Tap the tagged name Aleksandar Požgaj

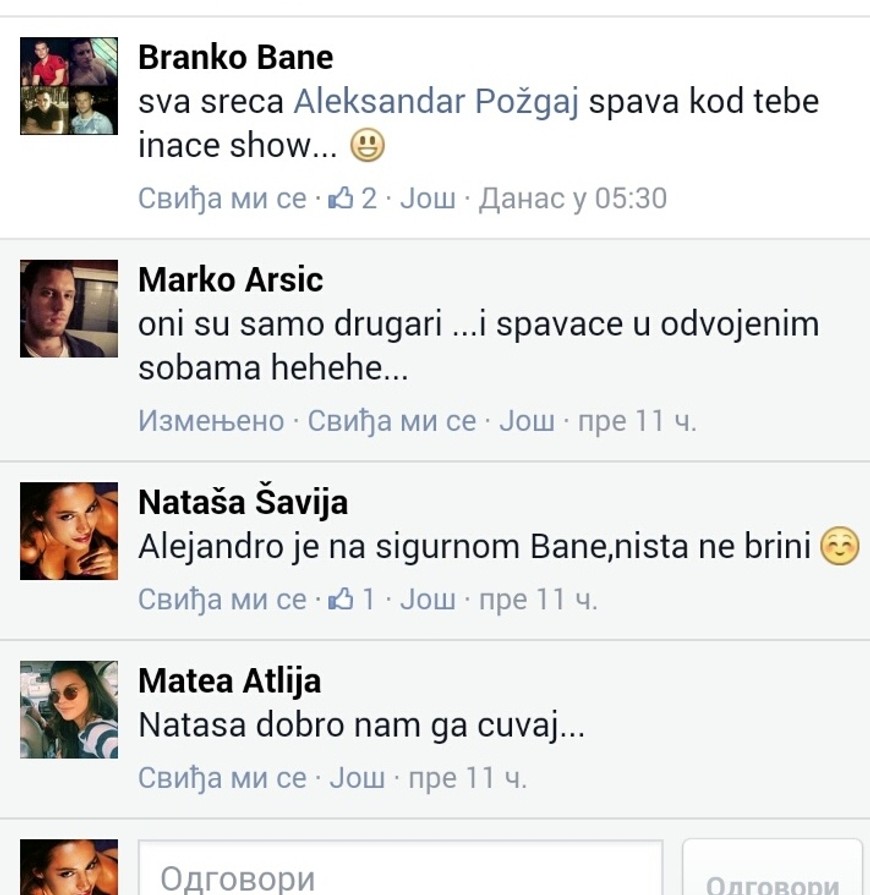pos(436,102)
